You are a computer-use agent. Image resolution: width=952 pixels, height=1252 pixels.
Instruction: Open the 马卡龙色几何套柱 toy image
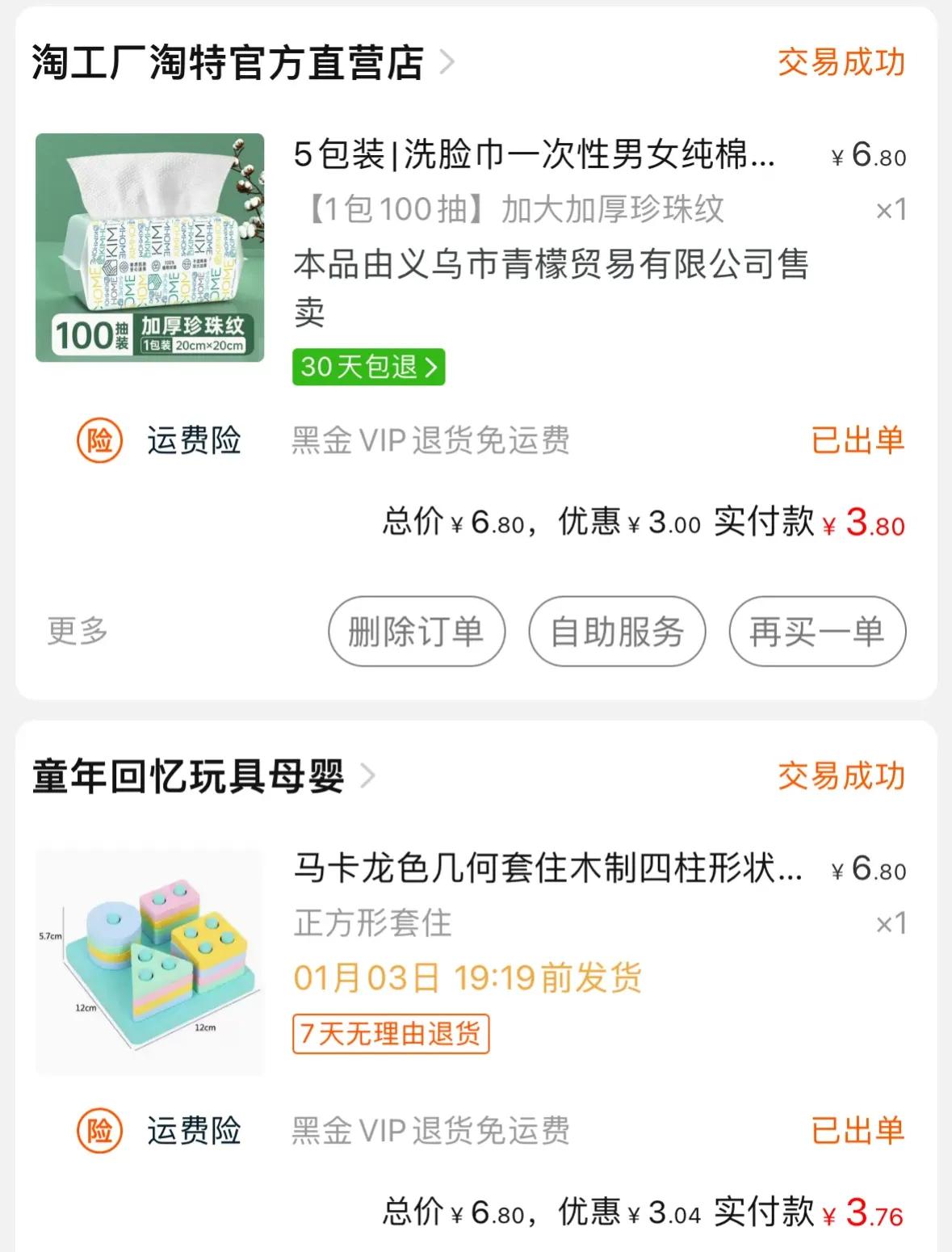coord(149,961)
